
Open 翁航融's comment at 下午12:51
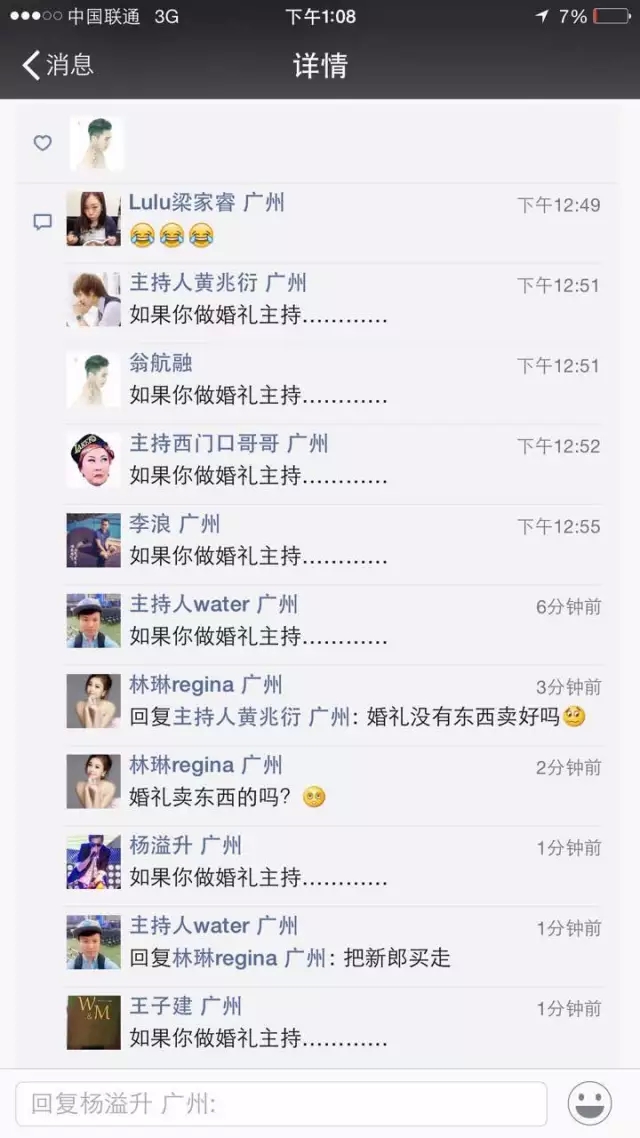(258, 395)
